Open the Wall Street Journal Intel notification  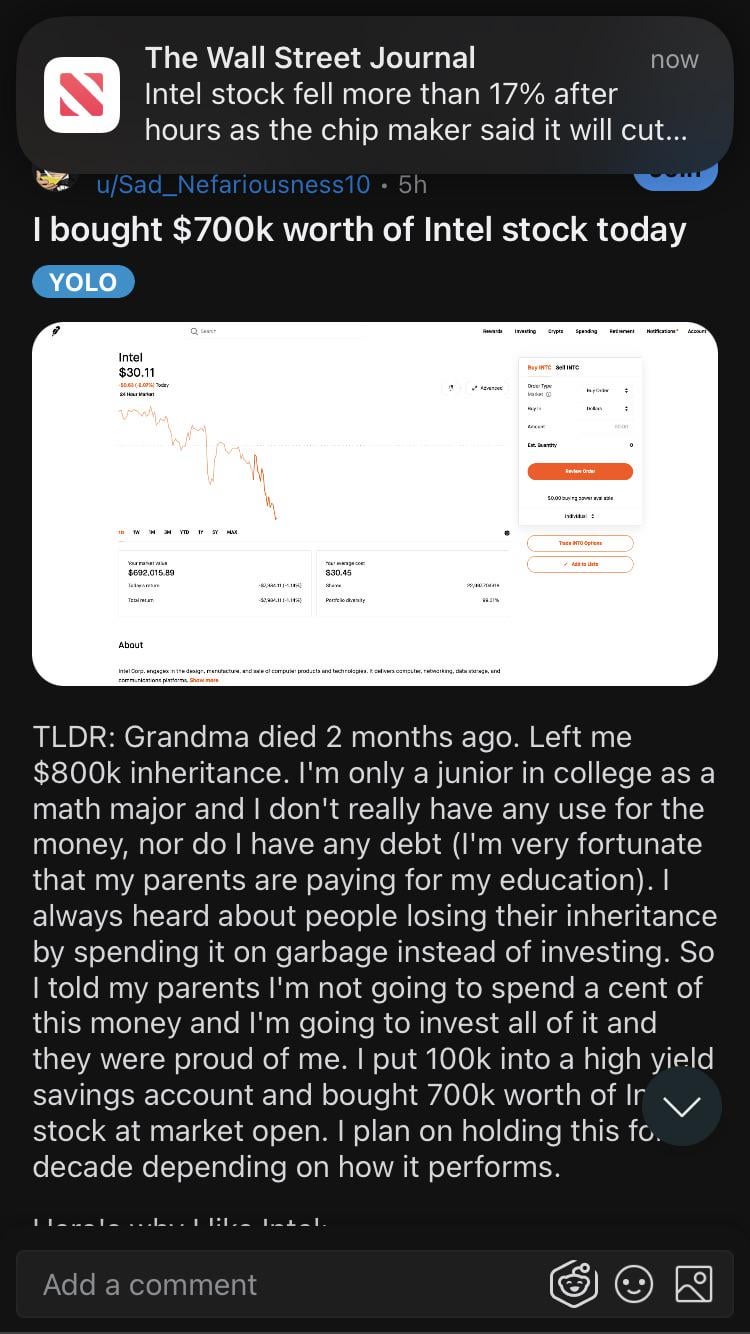pyautogui.click(x=375, y=95)
